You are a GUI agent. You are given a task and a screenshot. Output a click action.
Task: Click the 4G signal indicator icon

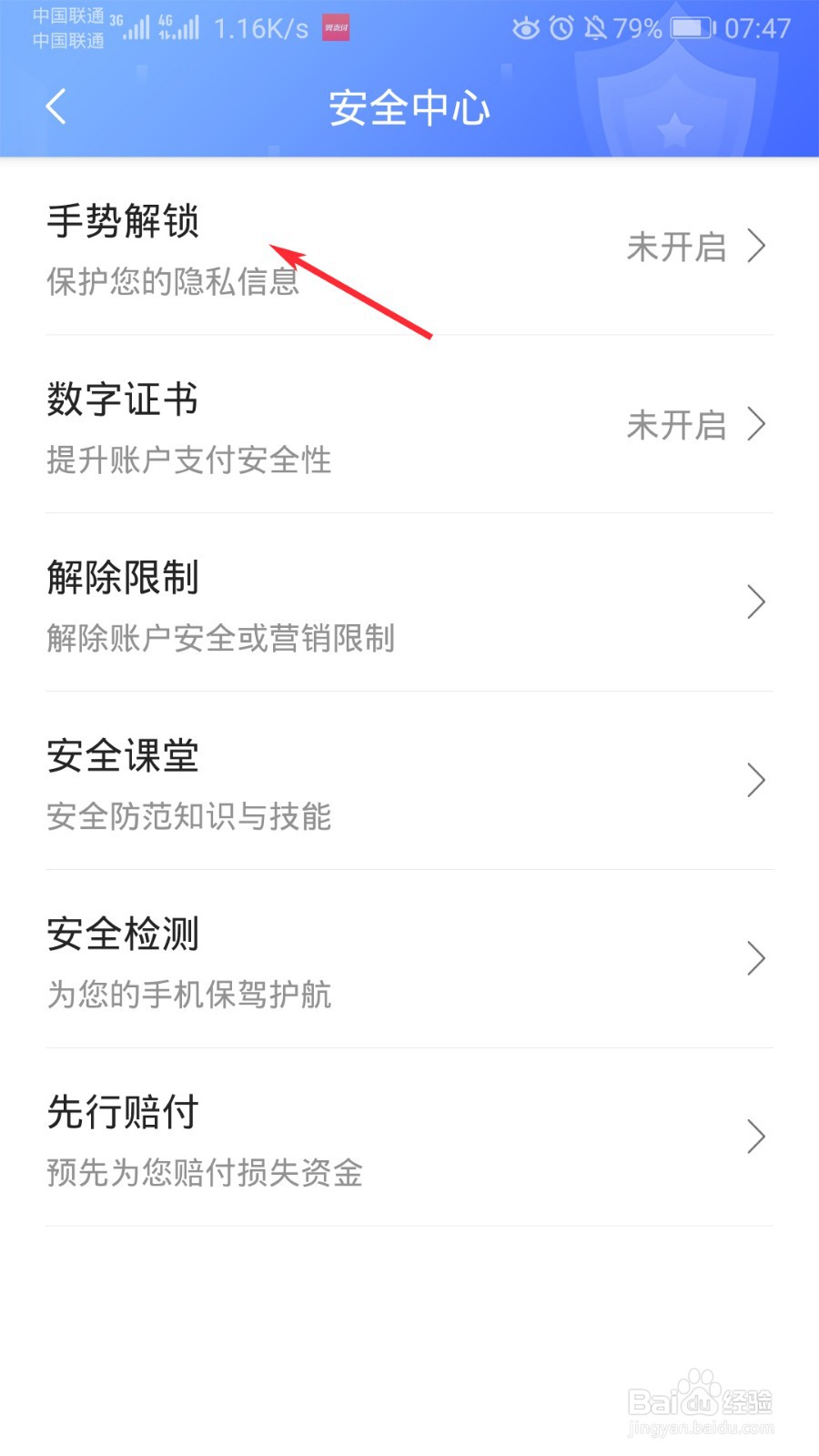180,28
